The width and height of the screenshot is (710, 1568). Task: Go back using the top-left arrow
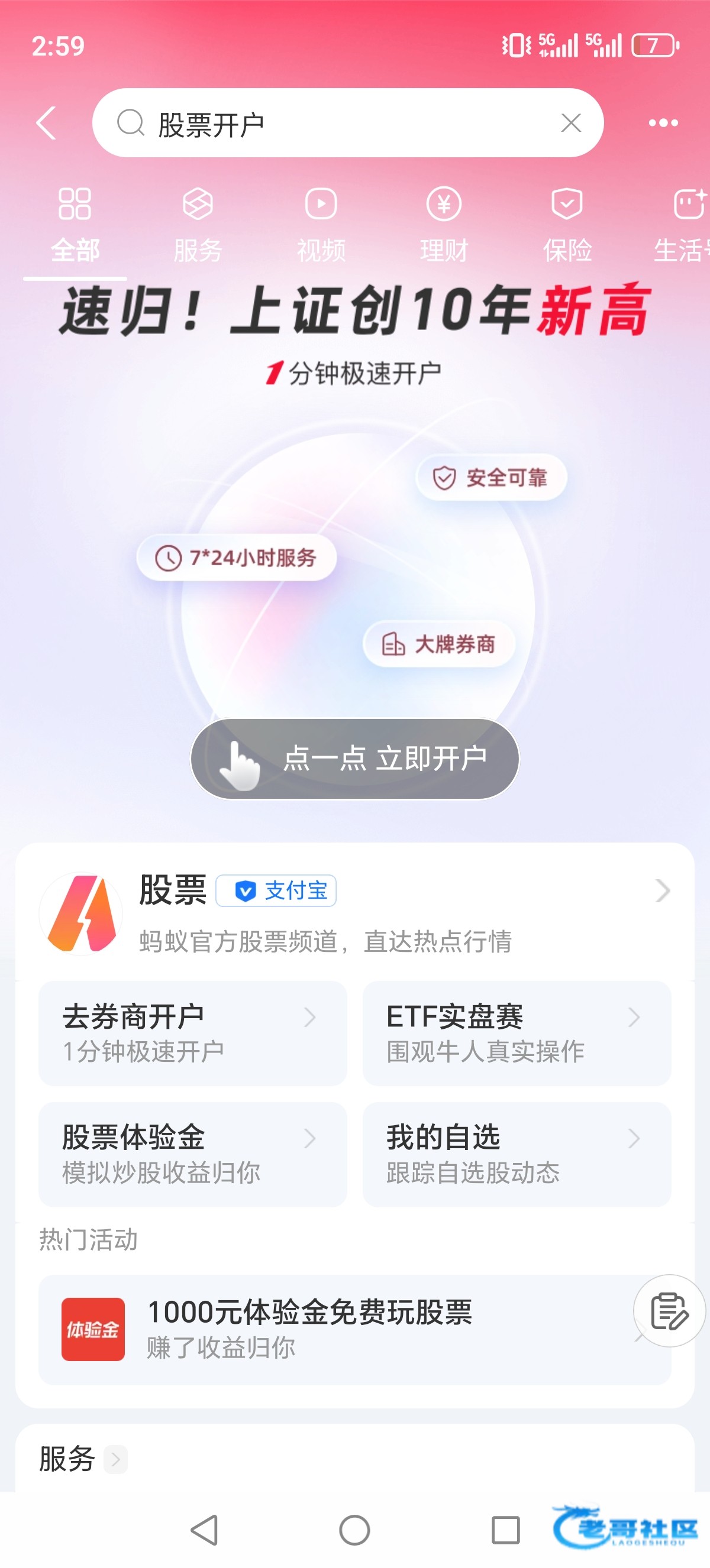tap(46, 123)
